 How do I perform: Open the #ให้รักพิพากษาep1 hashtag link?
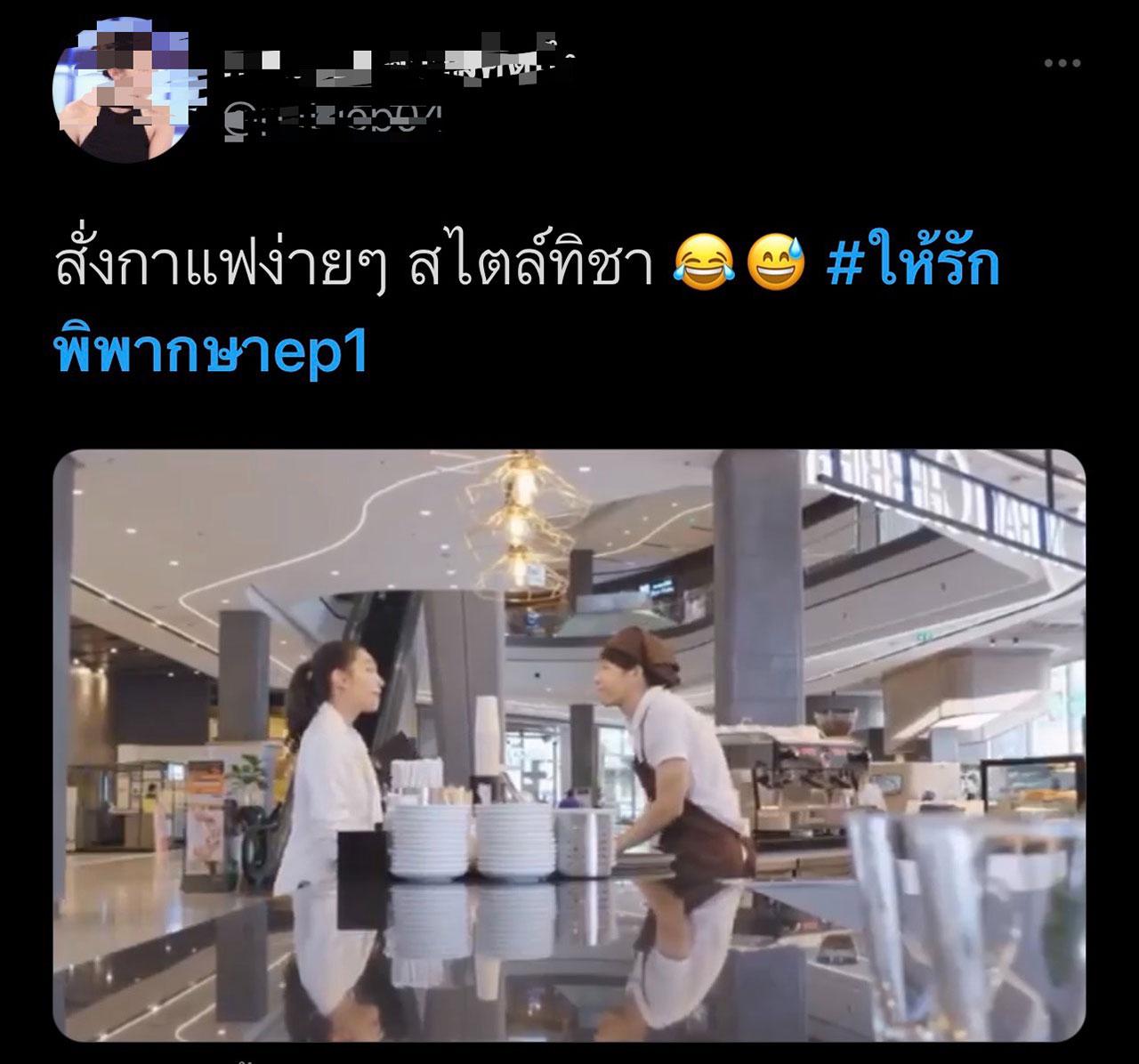click(x=913, y=265)
